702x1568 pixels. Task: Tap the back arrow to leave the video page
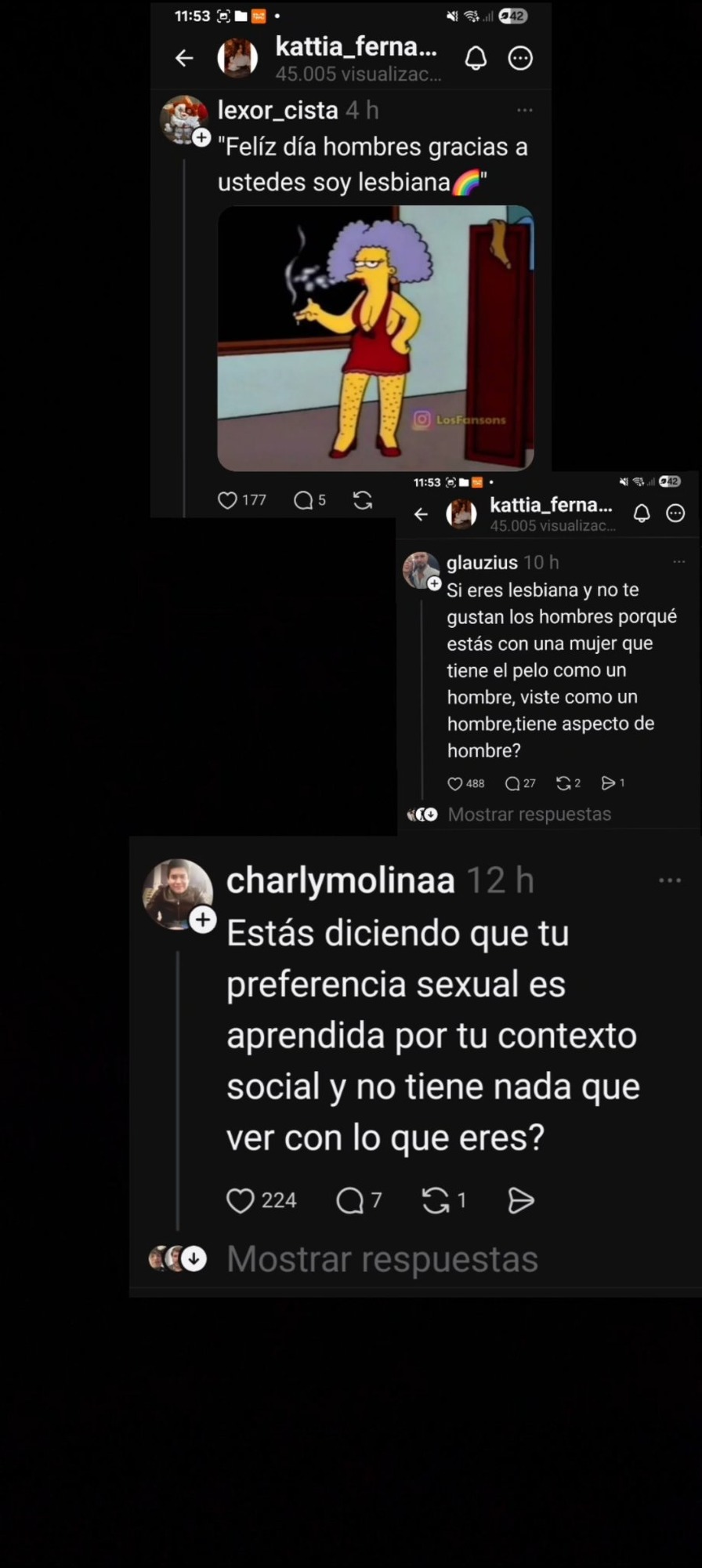pyautogui.click(x=183, y=58)
